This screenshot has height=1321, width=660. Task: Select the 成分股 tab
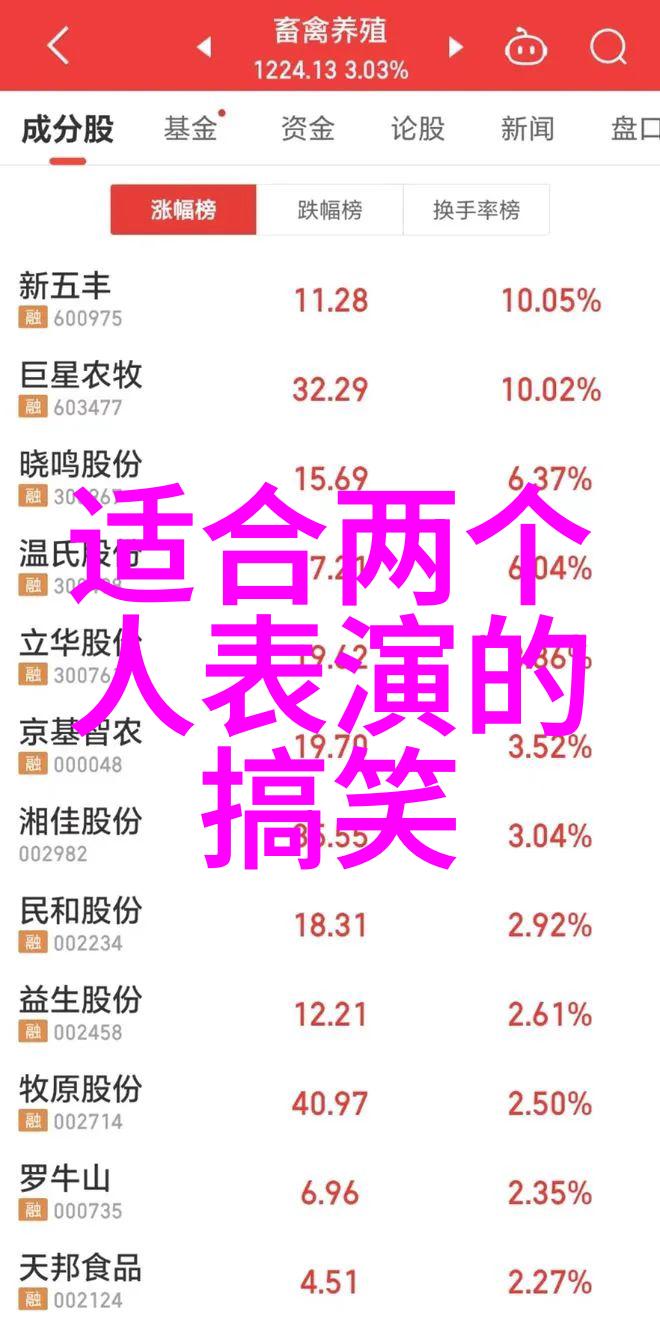68,129
